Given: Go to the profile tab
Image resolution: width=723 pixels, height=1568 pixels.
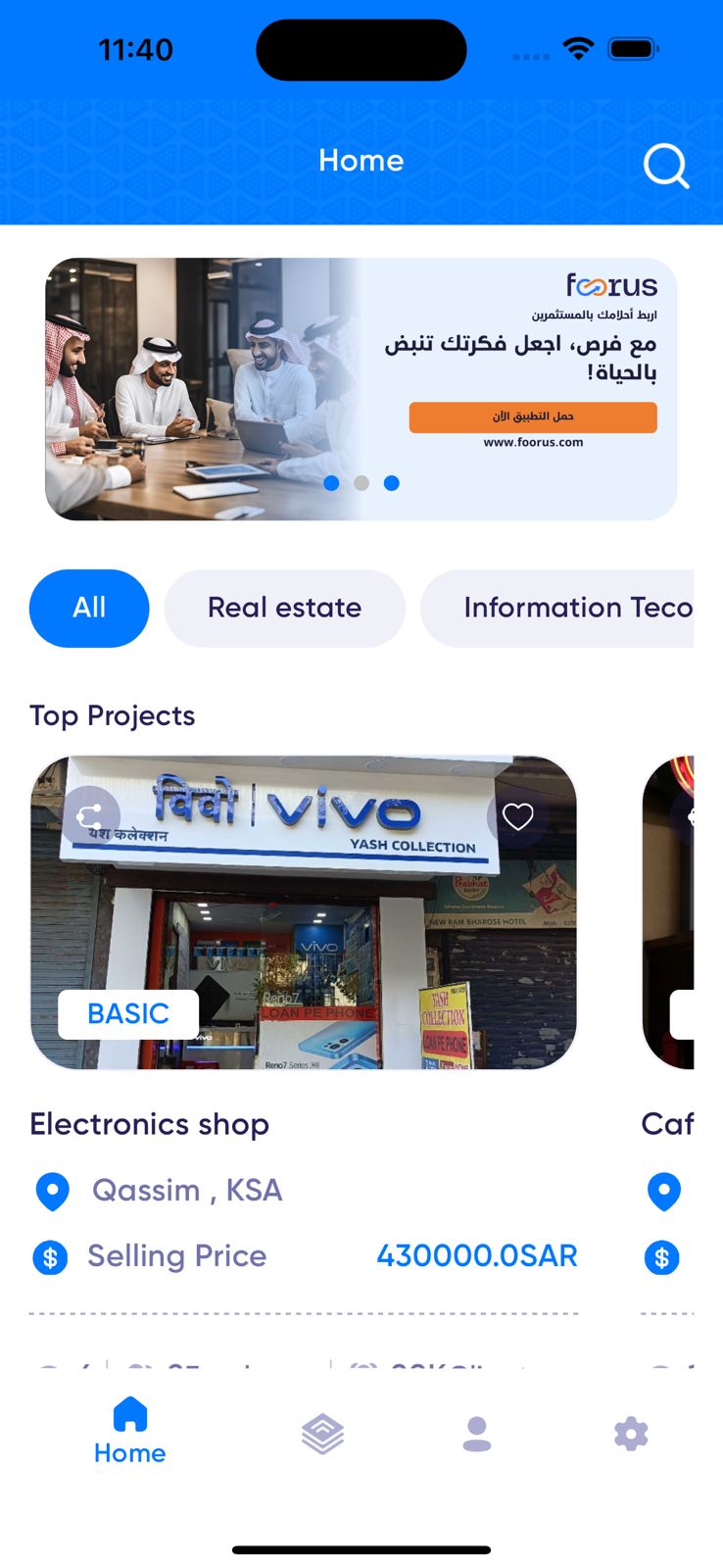Looking at the screenshot, I should (477, 1435).
